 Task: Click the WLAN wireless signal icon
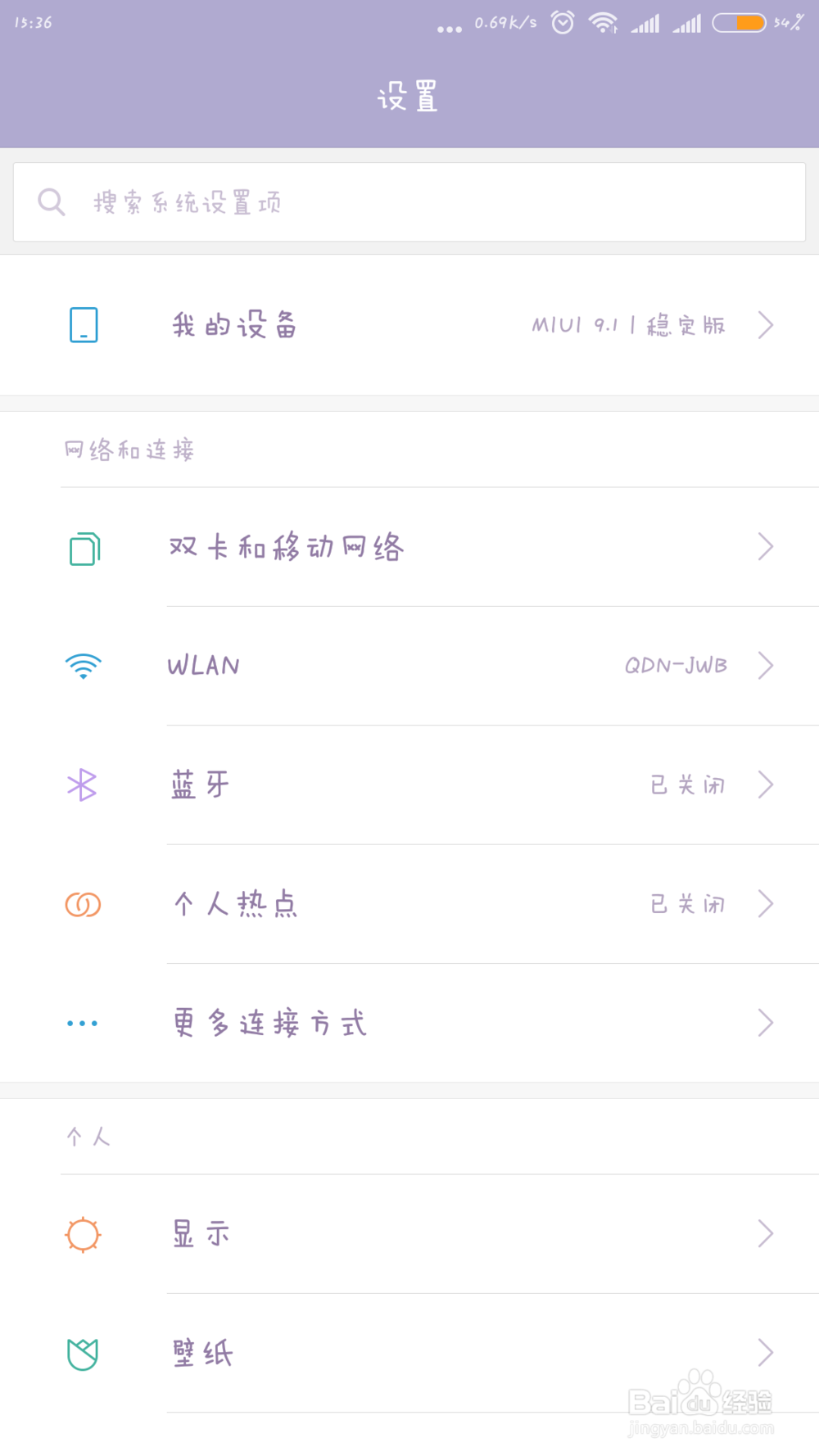82,665
